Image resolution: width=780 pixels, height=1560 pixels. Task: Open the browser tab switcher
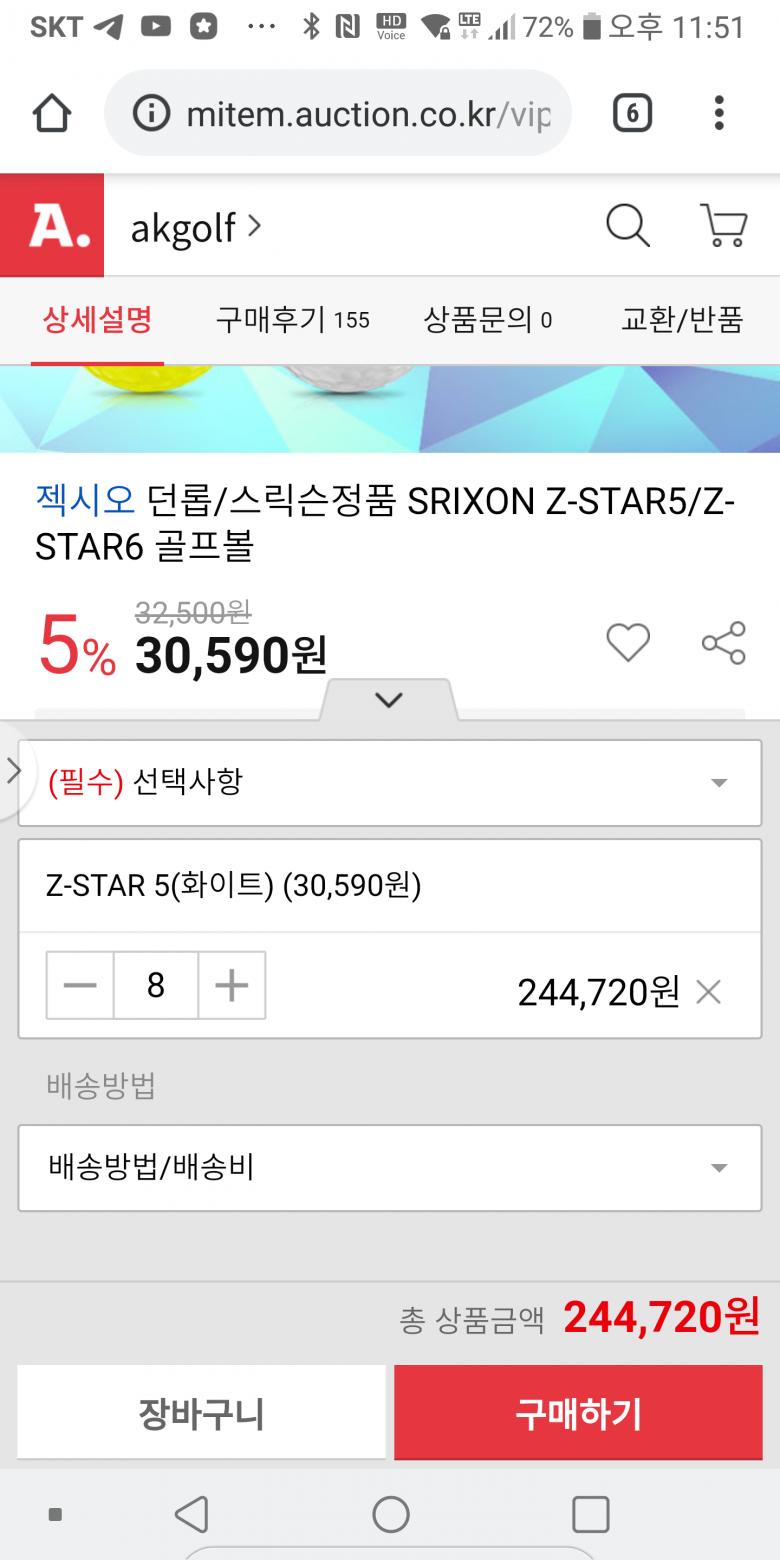[632, 114]
